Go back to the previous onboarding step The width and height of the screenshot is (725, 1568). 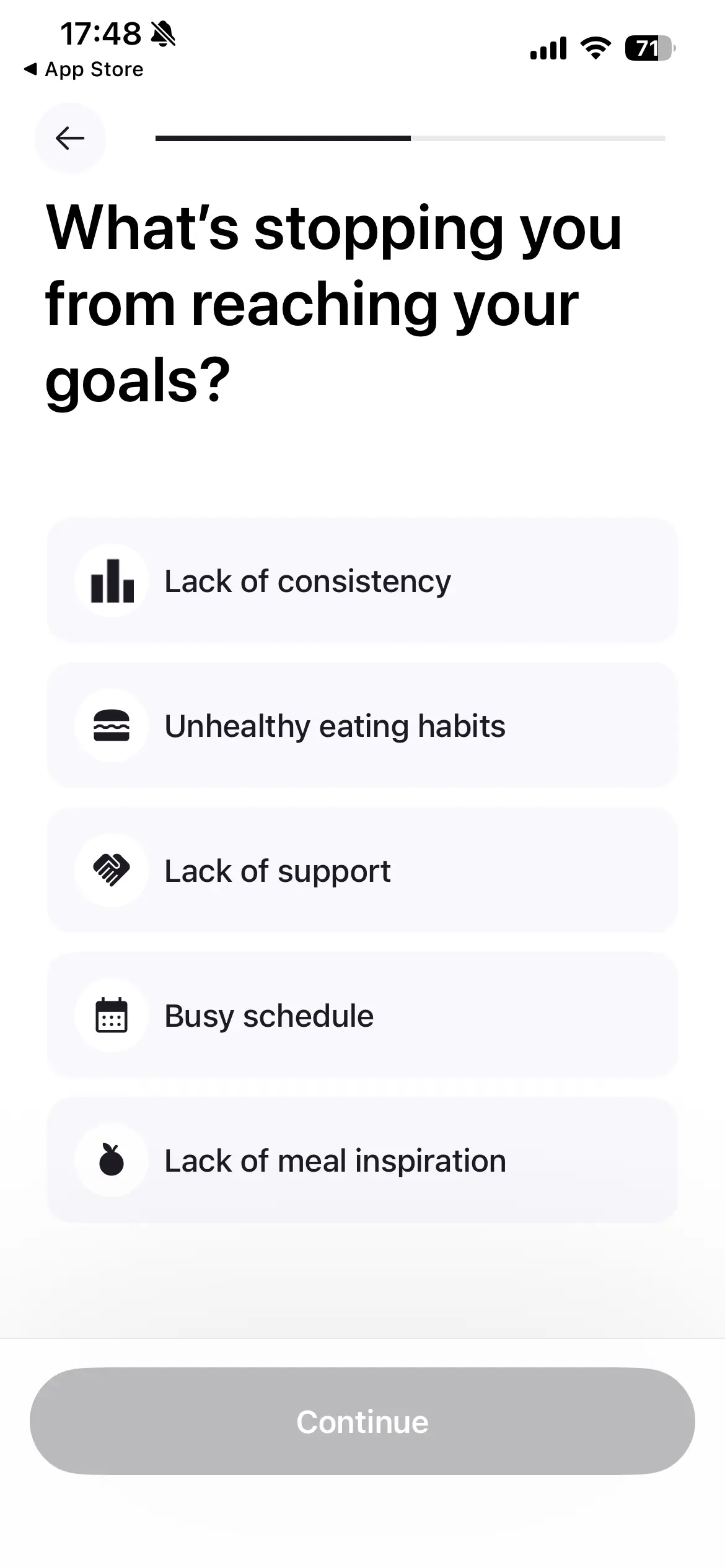[x=70, y=138]
